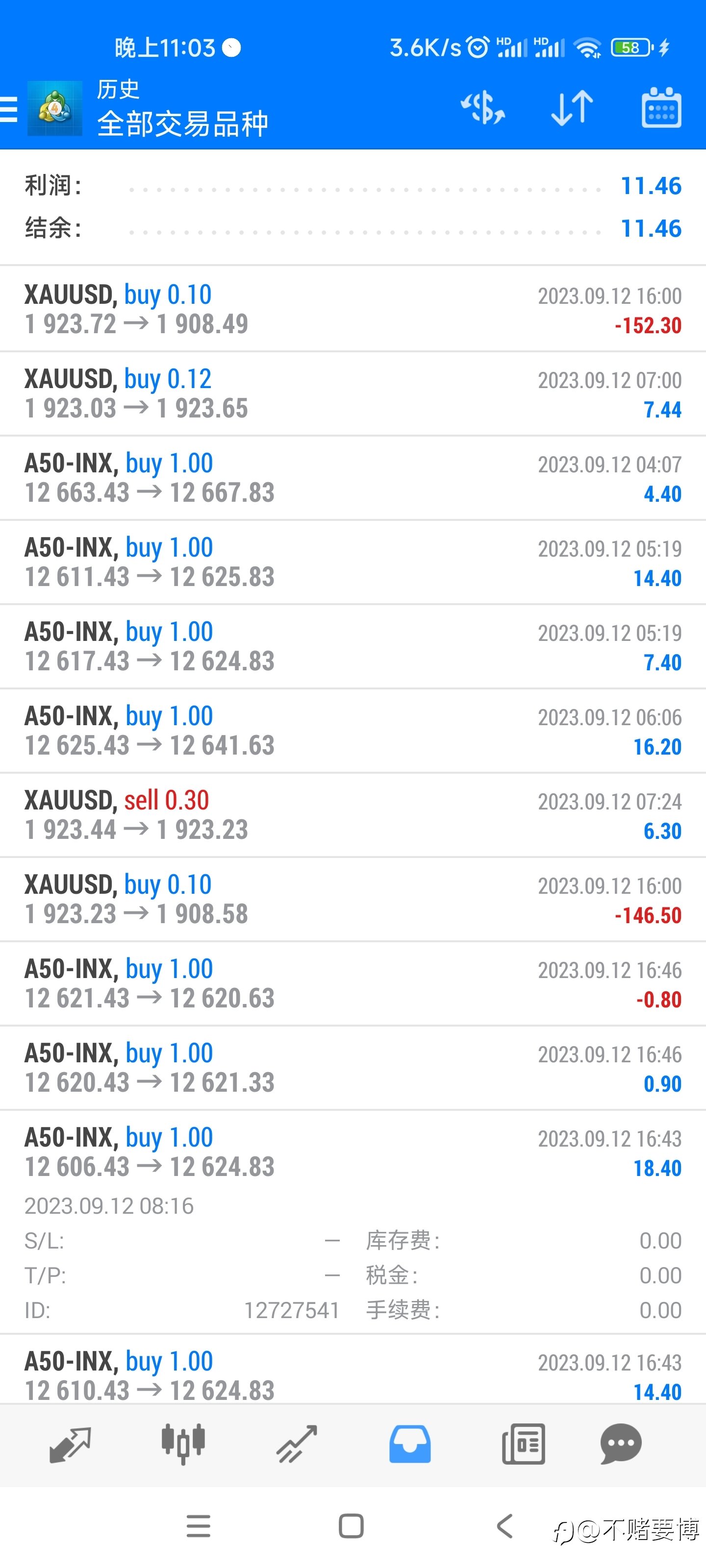Switch to the candlestick chart tab
This screenshot has width=706, height=1568.
pyautogui.click(x=183, y=1444)
